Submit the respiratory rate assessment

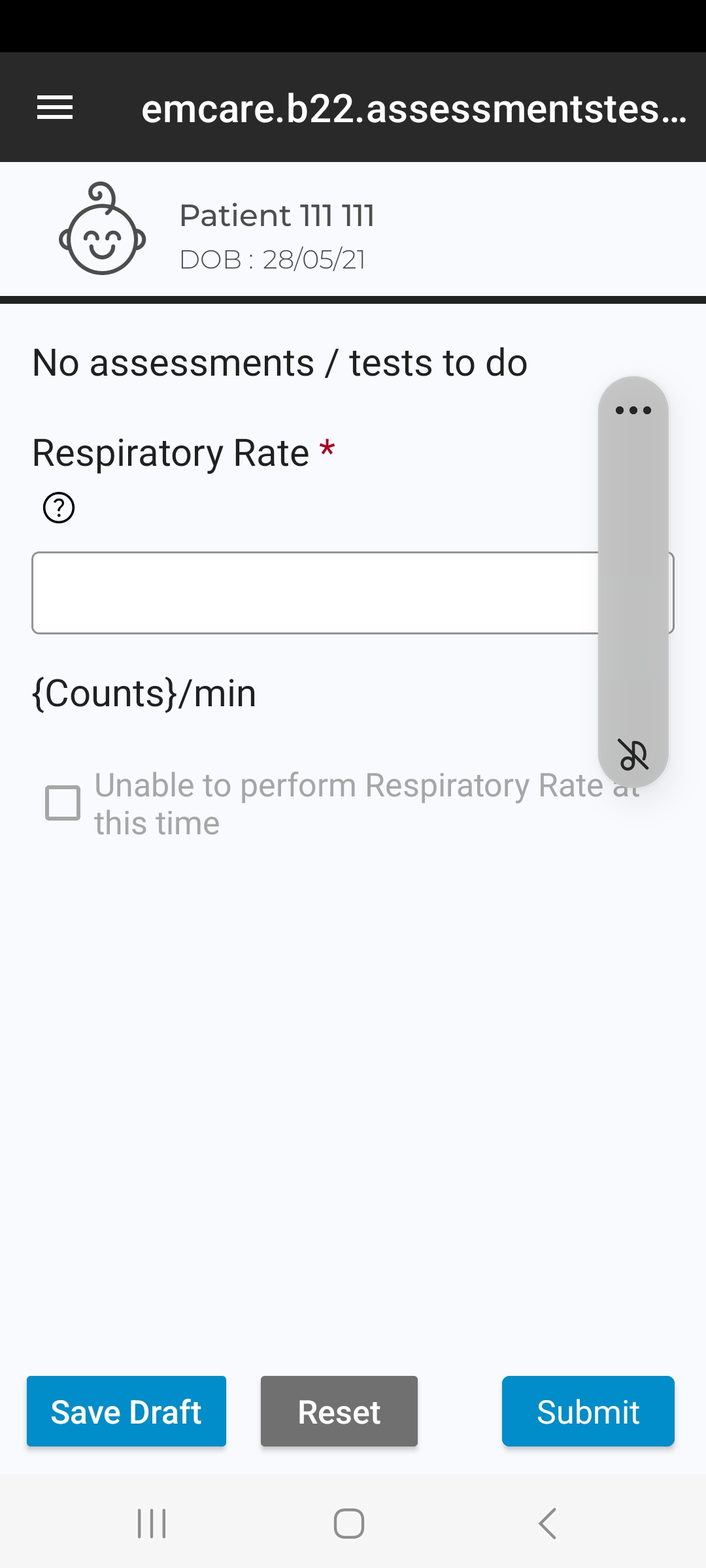(587, 1411)
